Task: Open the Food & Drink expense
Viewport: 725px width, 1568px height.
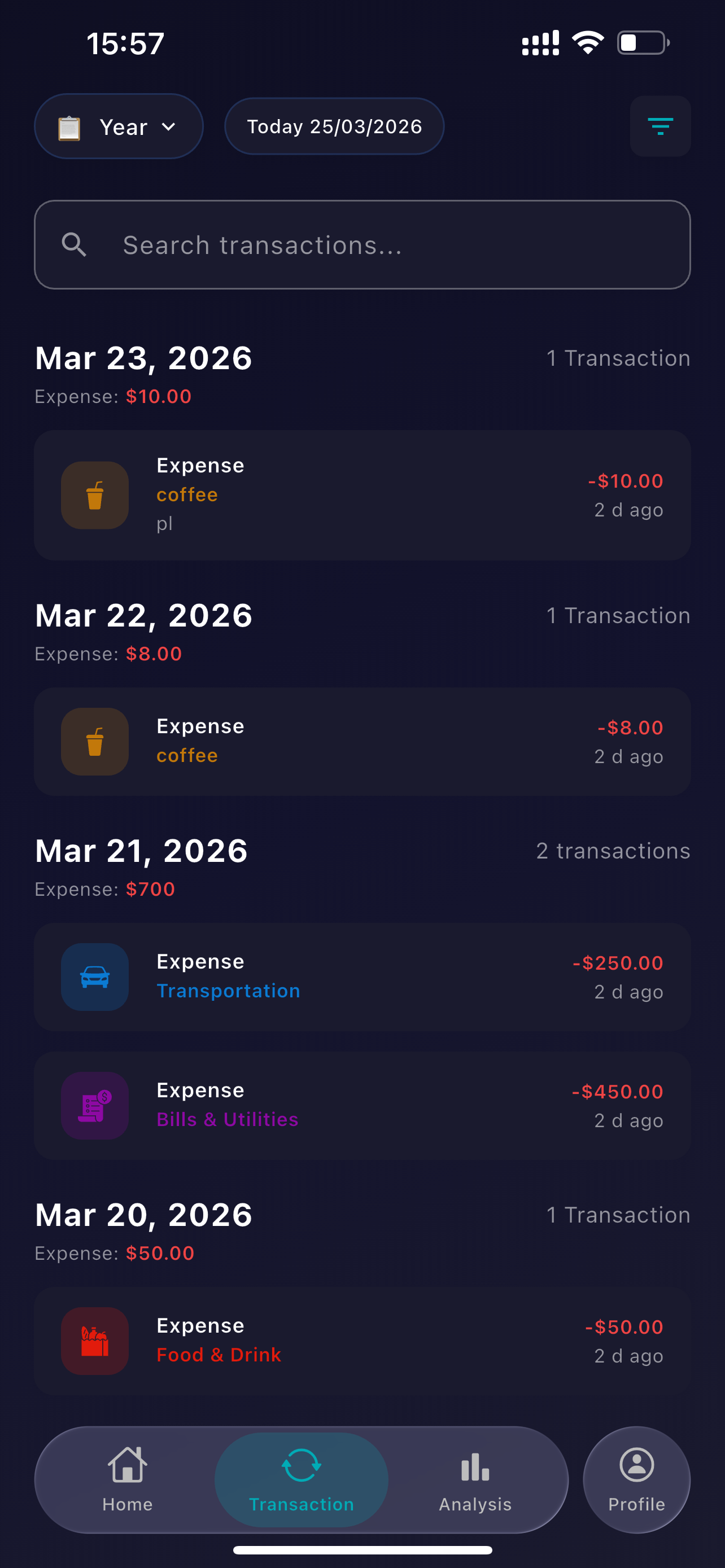Action: click(362, 1341)
